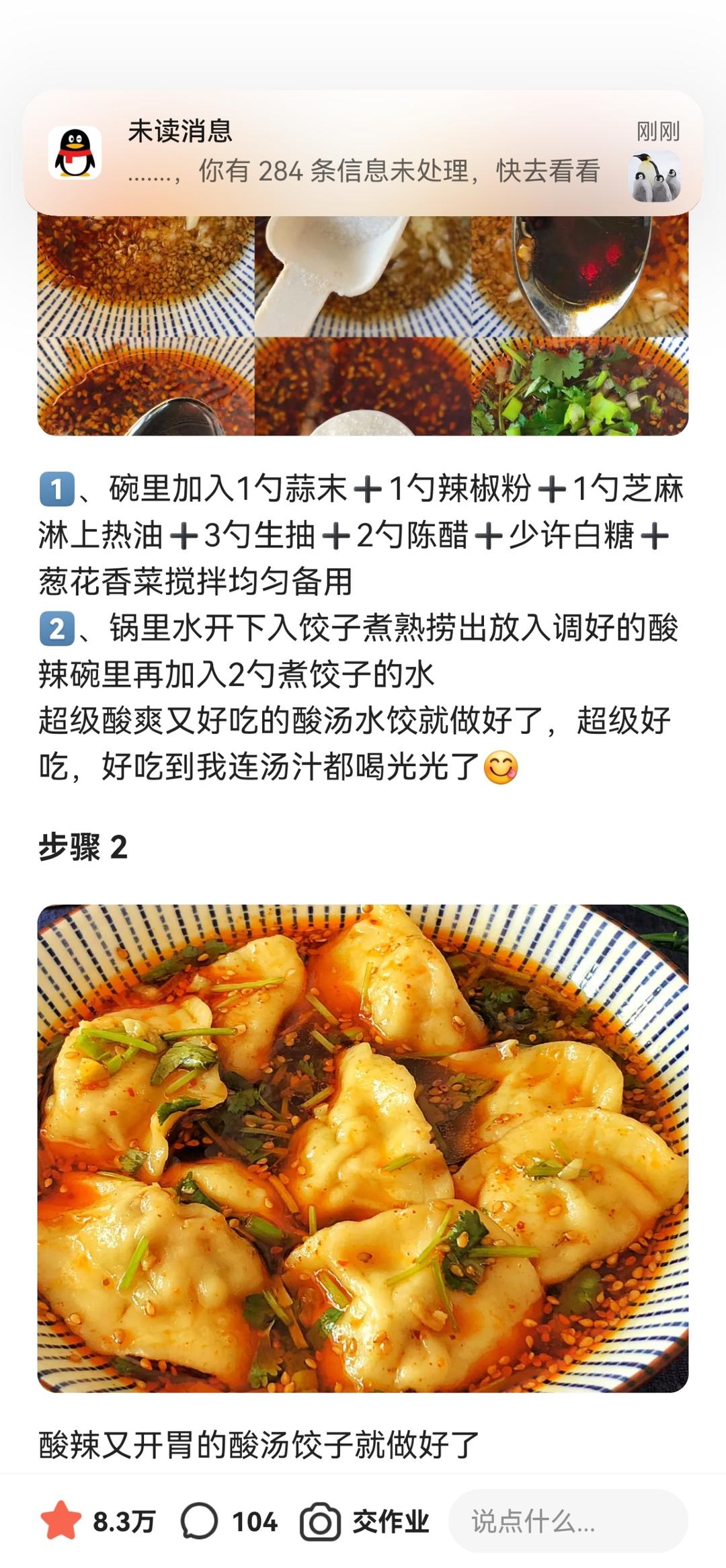Open the 104 comments
The image size is (726, 1568).
230,1521
